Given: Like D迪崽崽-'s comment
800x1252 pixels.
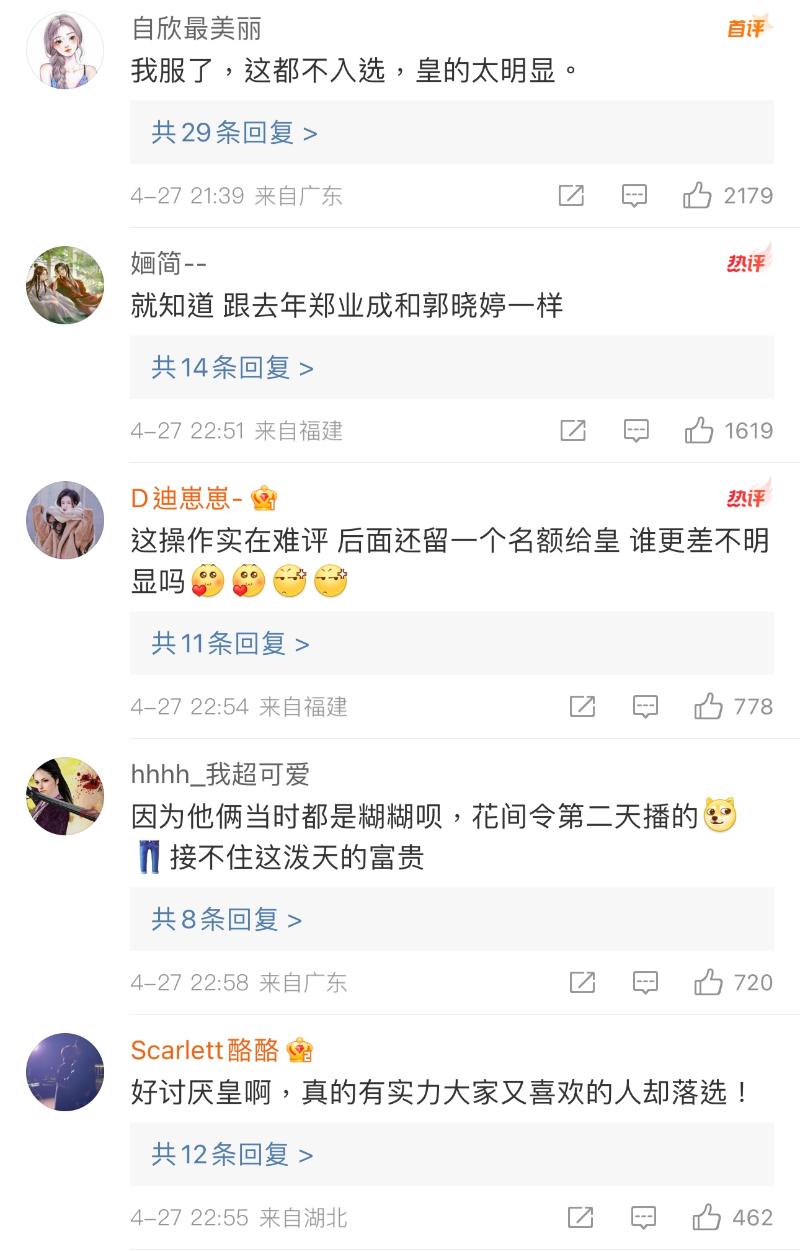Looking at the screenshot, I should coord(708,707).
